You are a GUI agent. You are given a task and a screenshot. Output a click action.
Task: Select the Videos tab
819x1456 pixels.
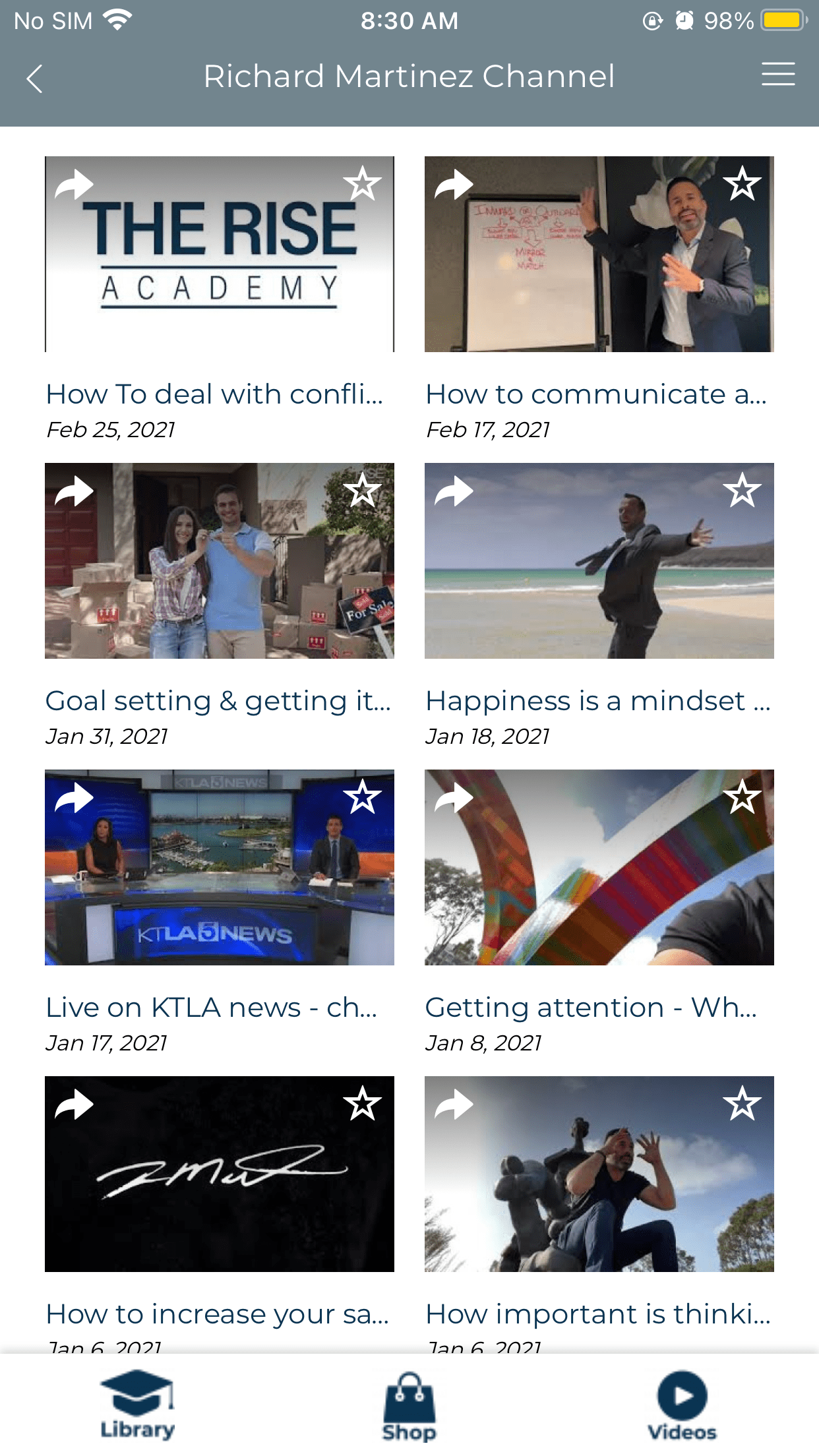(682, 1406)
